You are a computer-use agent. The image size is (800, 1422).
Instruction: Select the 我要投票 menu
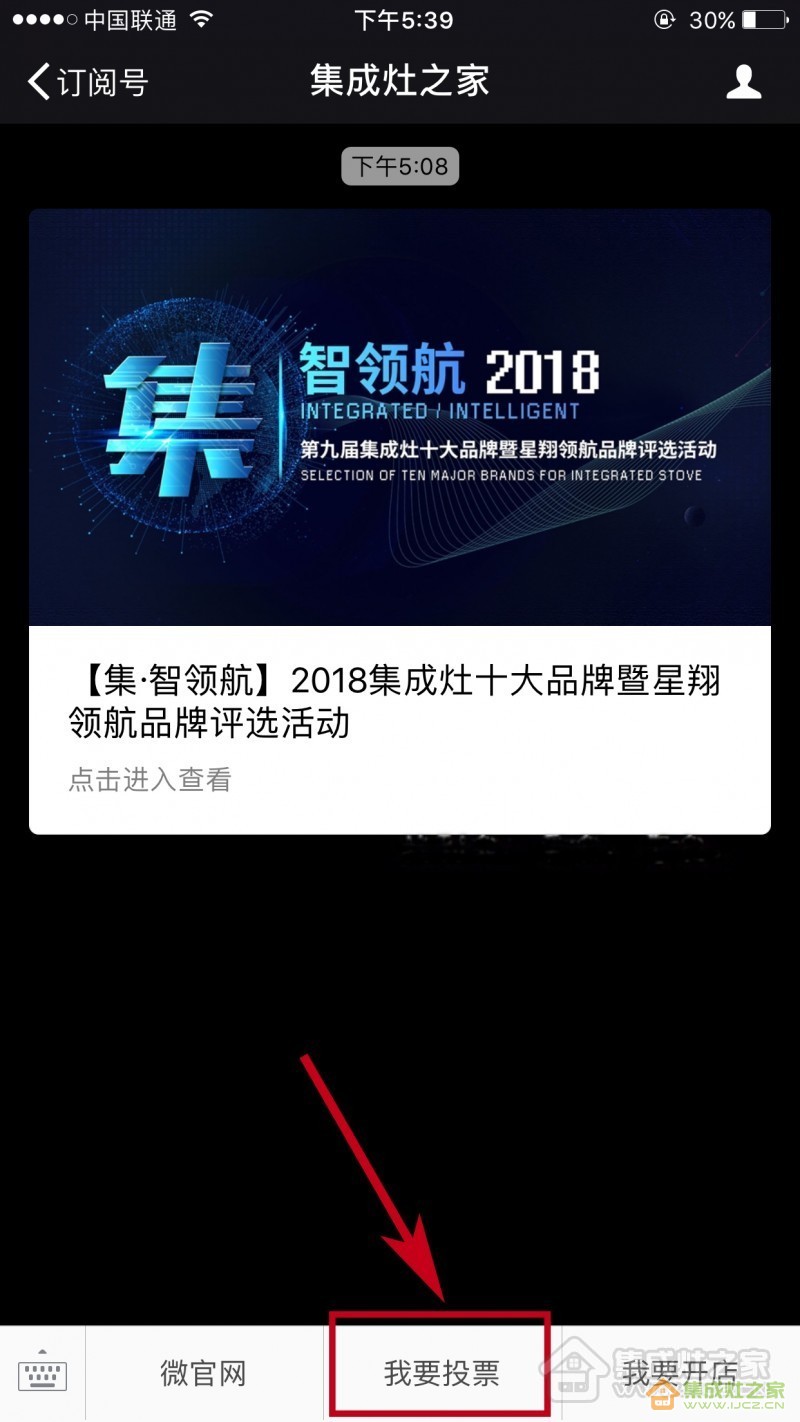click(441, 1374)
